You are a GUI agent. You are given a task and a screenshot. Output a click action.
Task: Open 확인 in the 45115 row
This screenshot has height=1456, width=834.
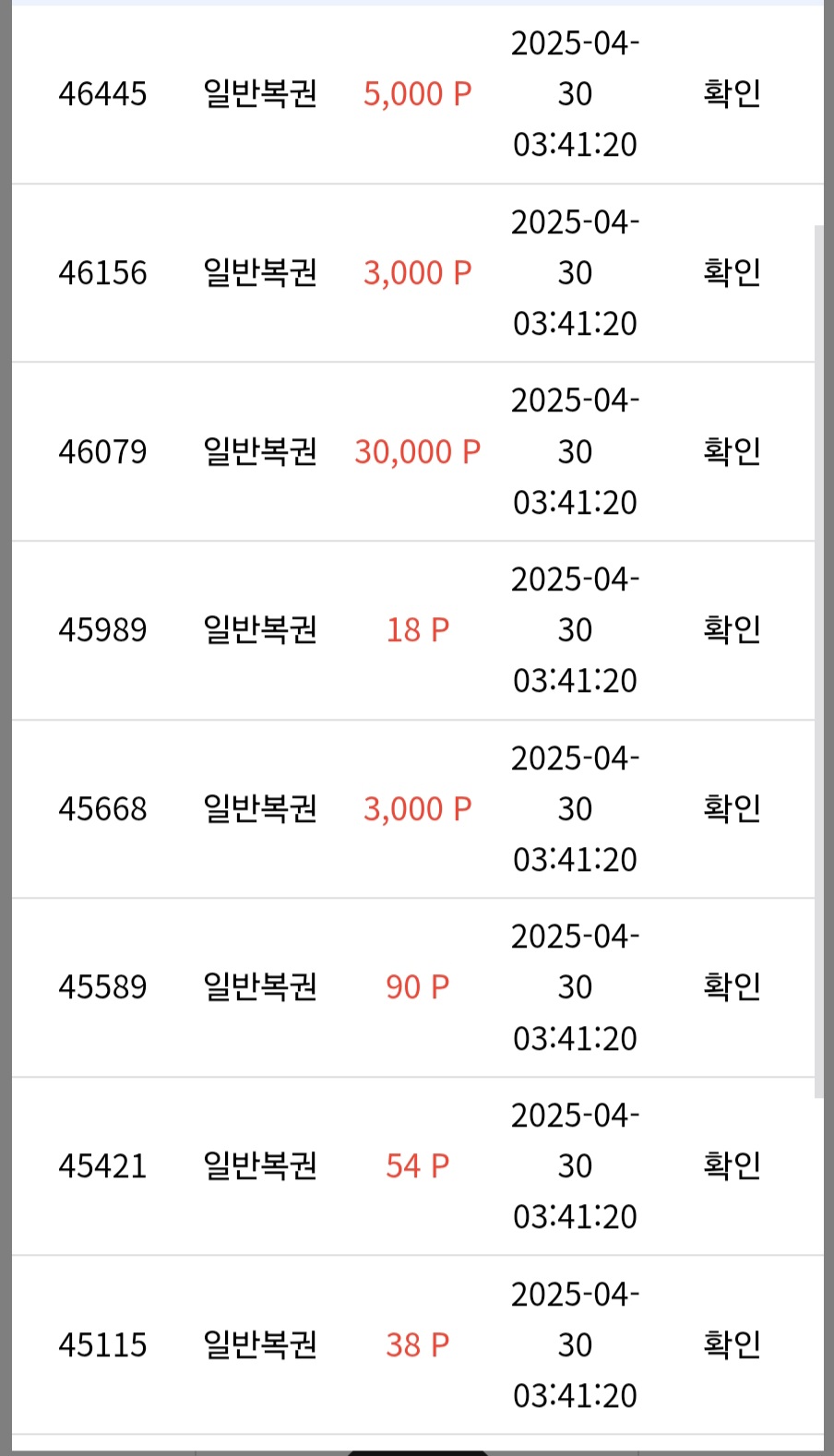(x=732, y=1344)
